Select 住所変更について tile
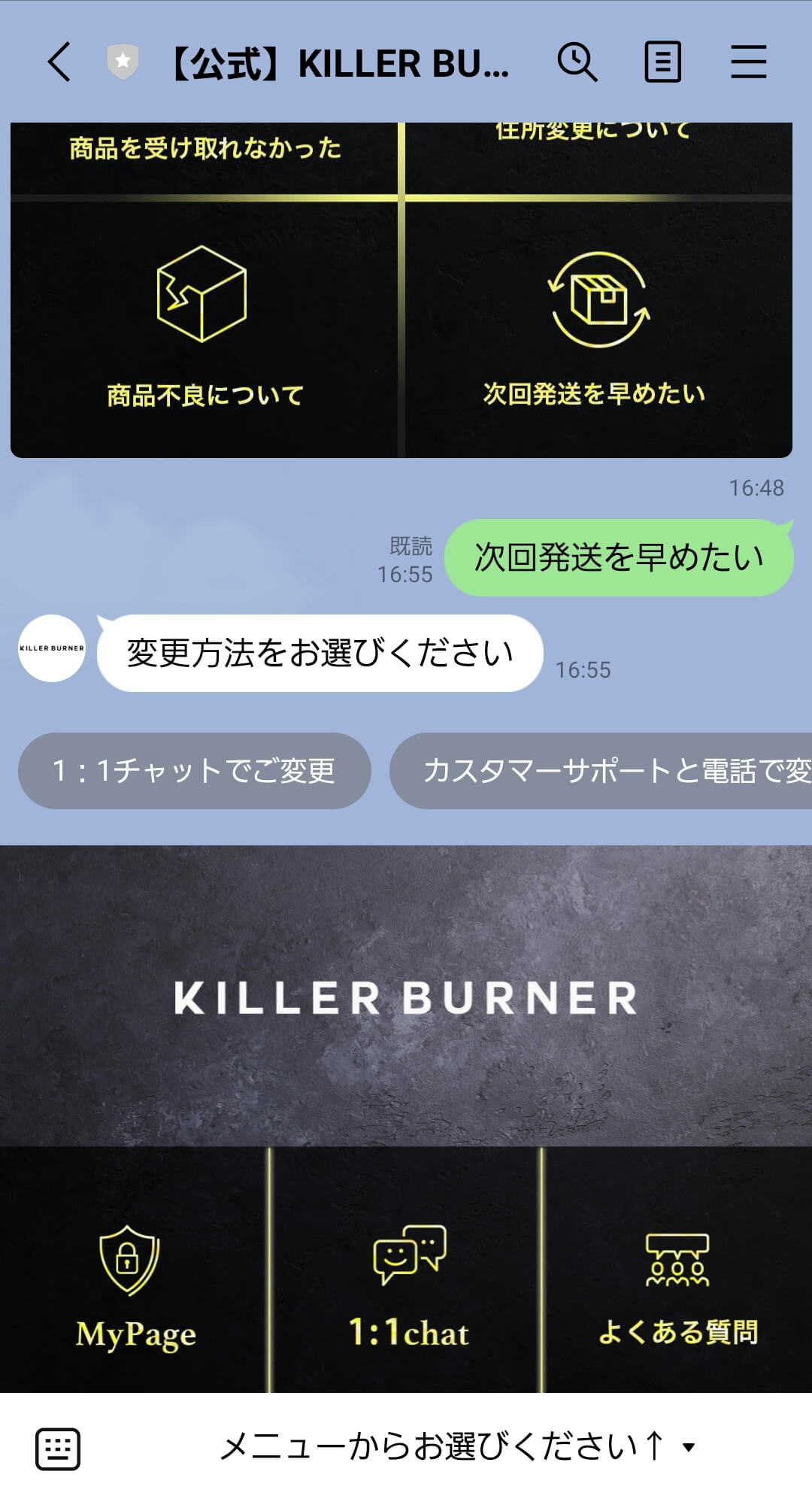812x1508 pixels. [598, 154]
